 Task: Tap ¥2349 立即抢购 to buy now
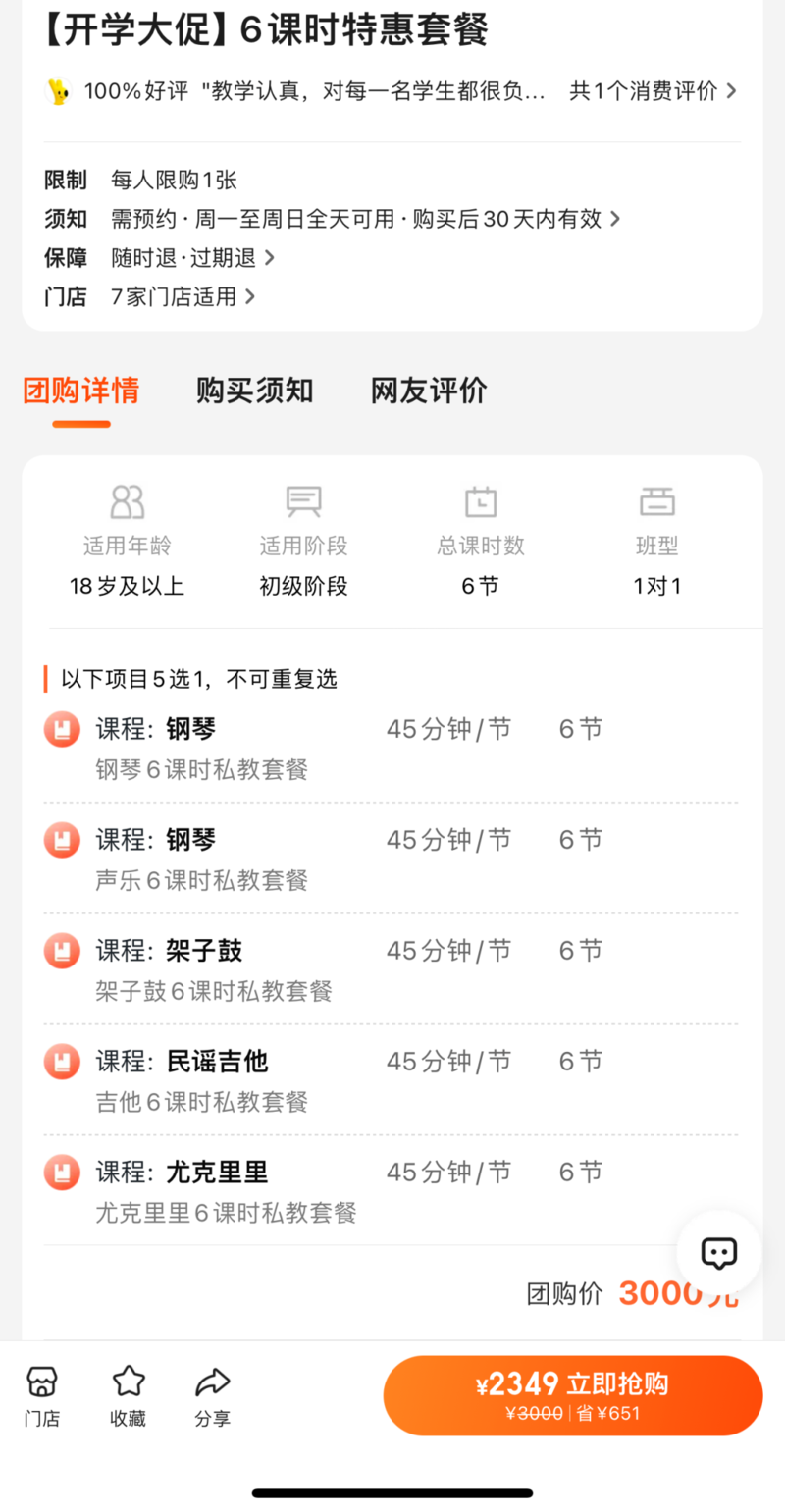click(x=572, y=1395)
